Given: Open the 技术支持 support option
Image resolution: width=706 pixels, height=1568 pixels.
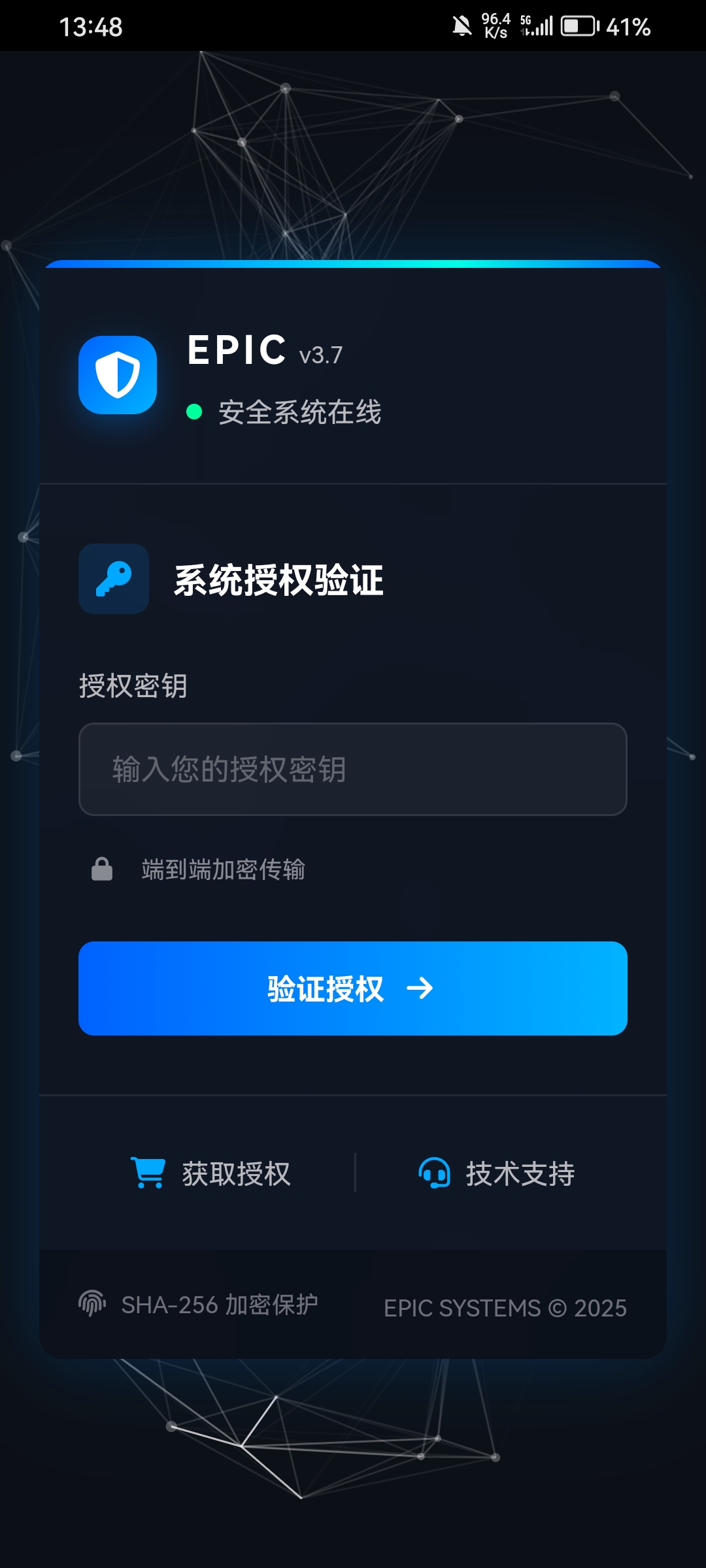Looking at the screenshot, I should (x=520, y=1174).
